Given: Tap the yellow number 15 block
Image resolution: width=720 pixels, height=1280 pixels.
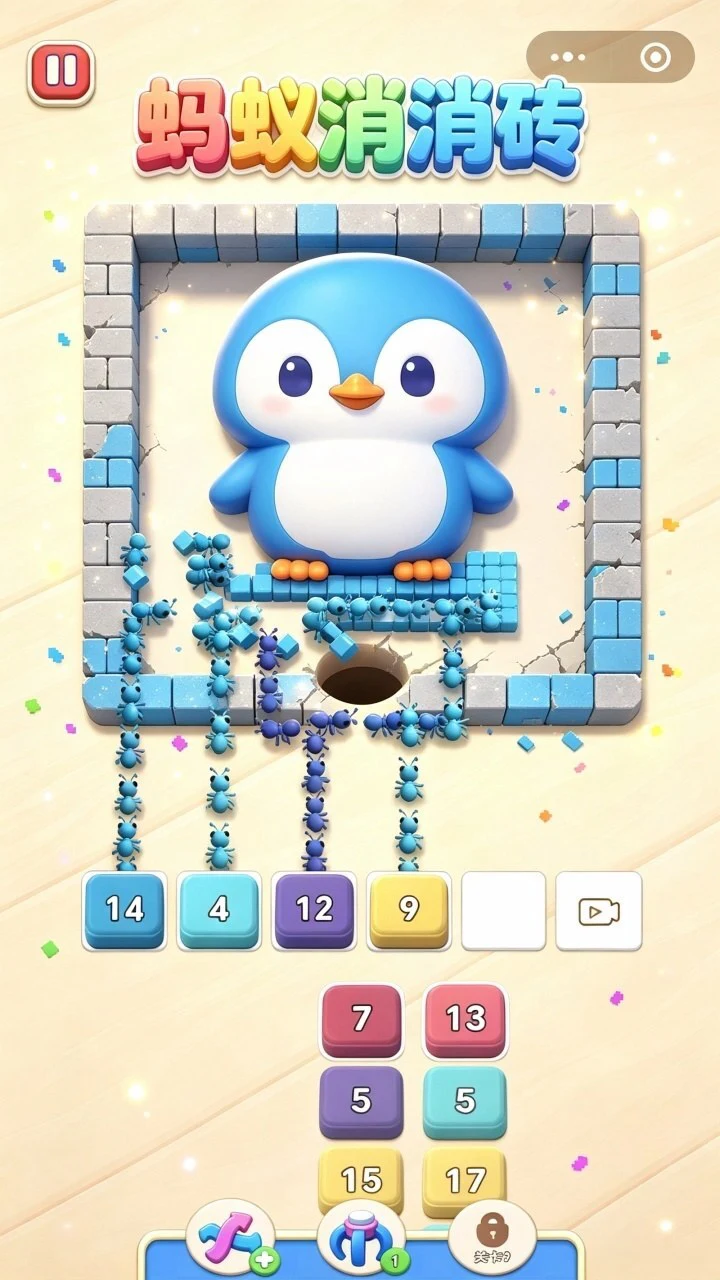Looking at the screenshot, I should coord(361,1180).
